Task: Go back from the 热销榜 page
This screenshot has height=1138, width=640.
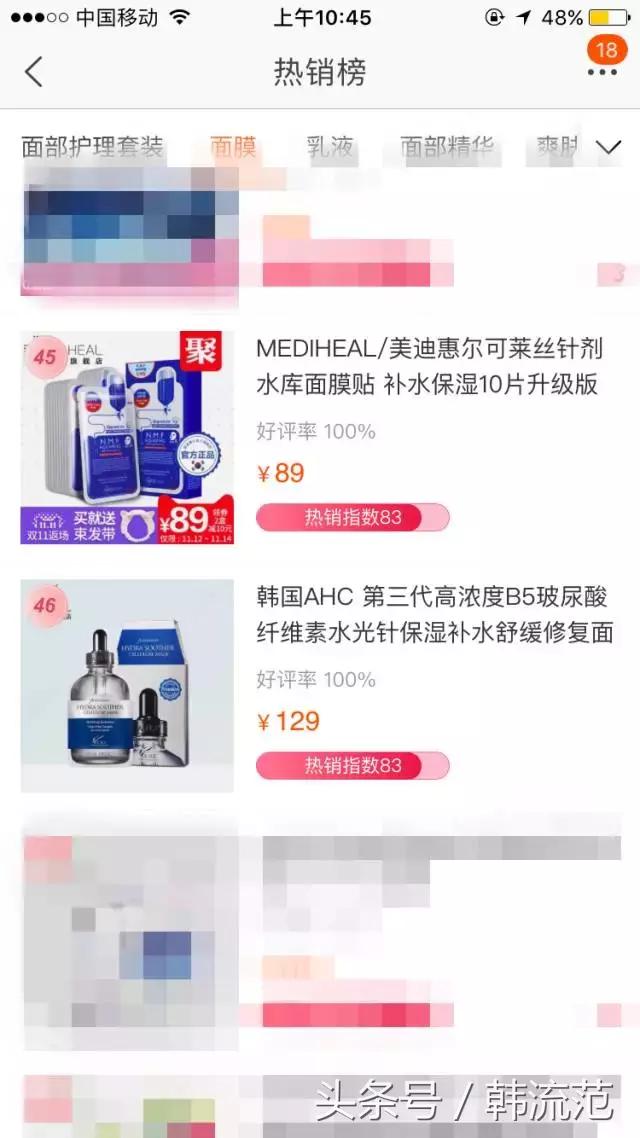Action: tap(33, 72)
